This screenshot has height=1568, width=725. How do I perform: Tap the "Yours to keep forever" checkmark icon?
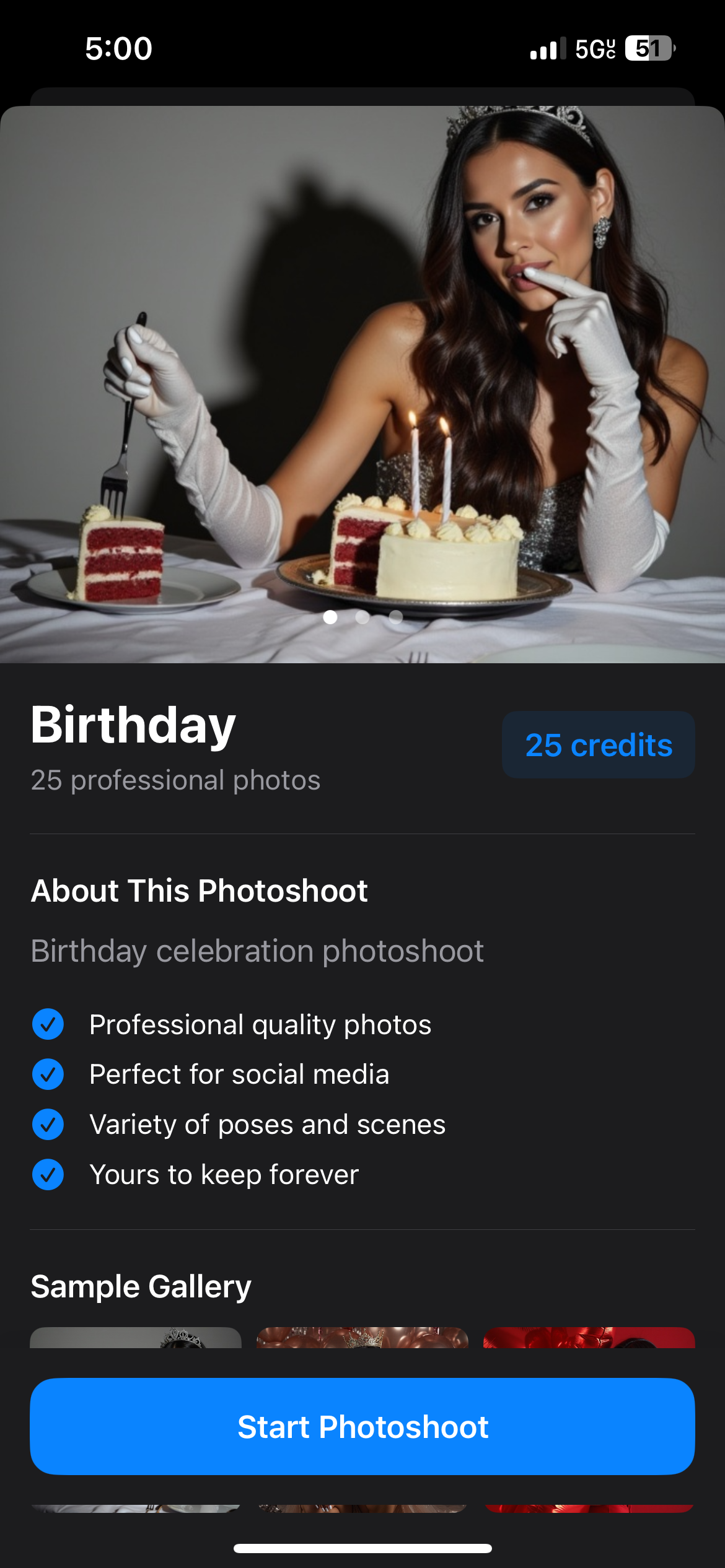(48, 1174)
